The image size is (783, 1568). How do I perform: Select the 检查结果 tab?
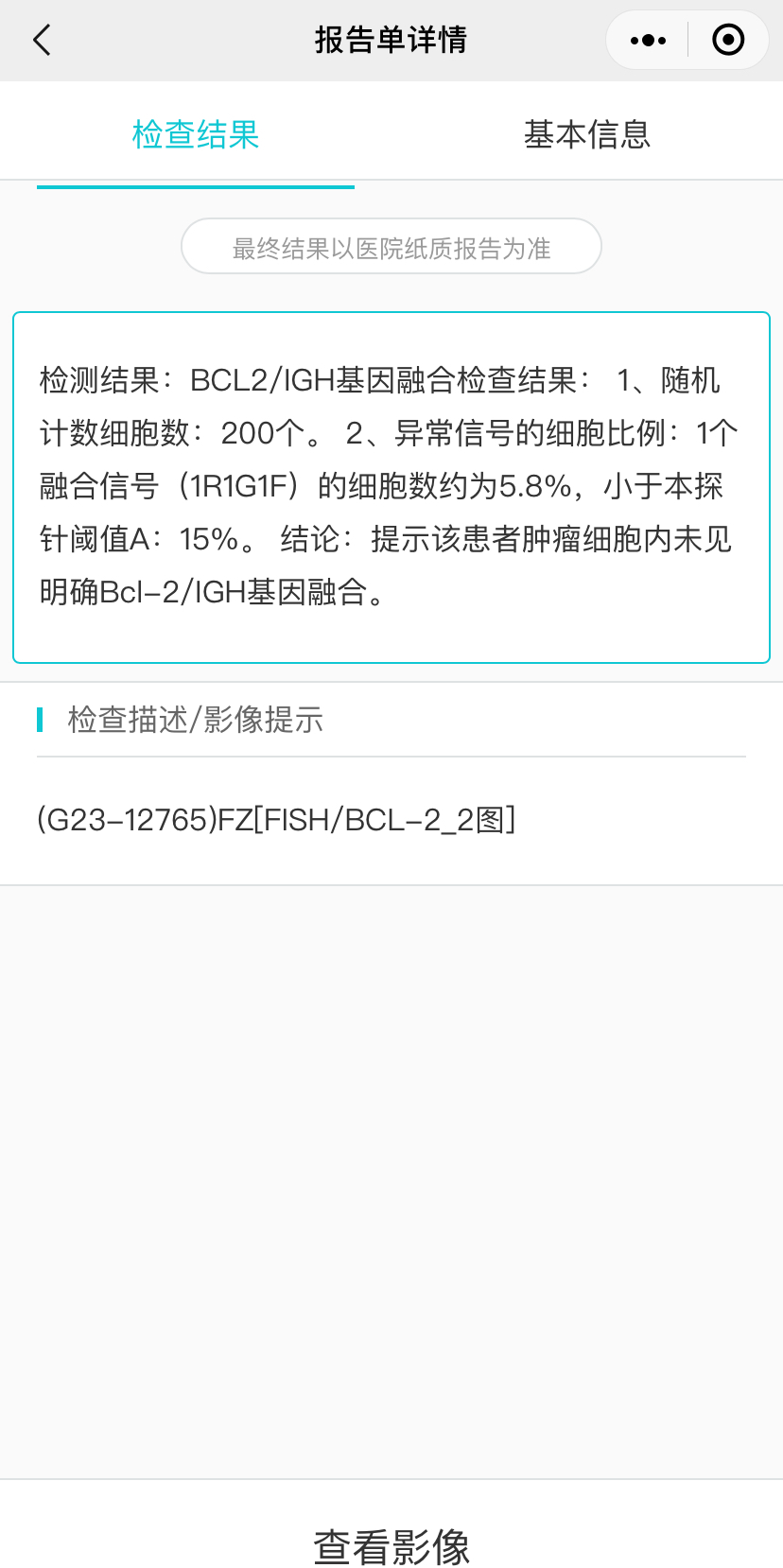[196, 134]
